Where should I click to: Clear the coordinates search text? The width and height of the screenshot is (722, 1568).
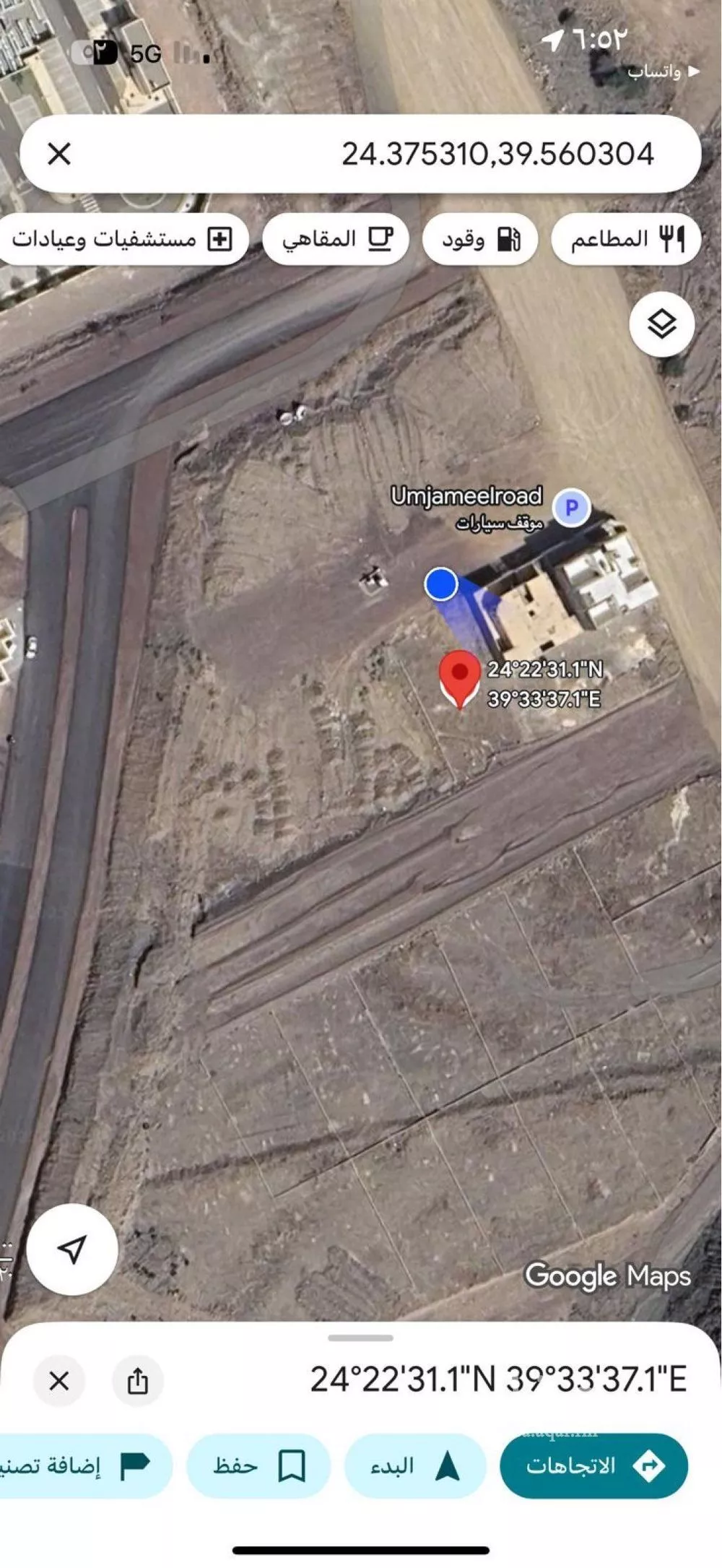pyautogui.click(x=59, y=154)
